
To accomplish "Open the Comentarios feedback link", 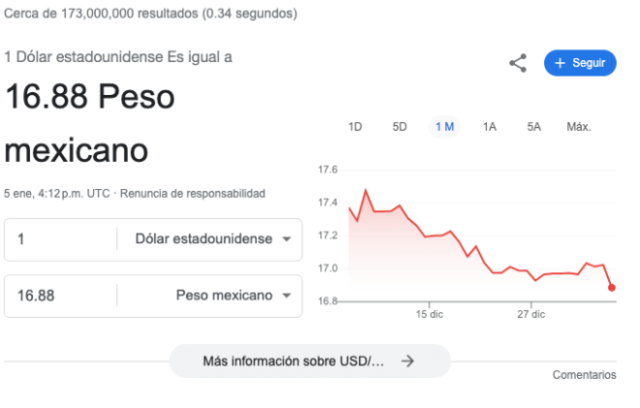I will 584,375.
